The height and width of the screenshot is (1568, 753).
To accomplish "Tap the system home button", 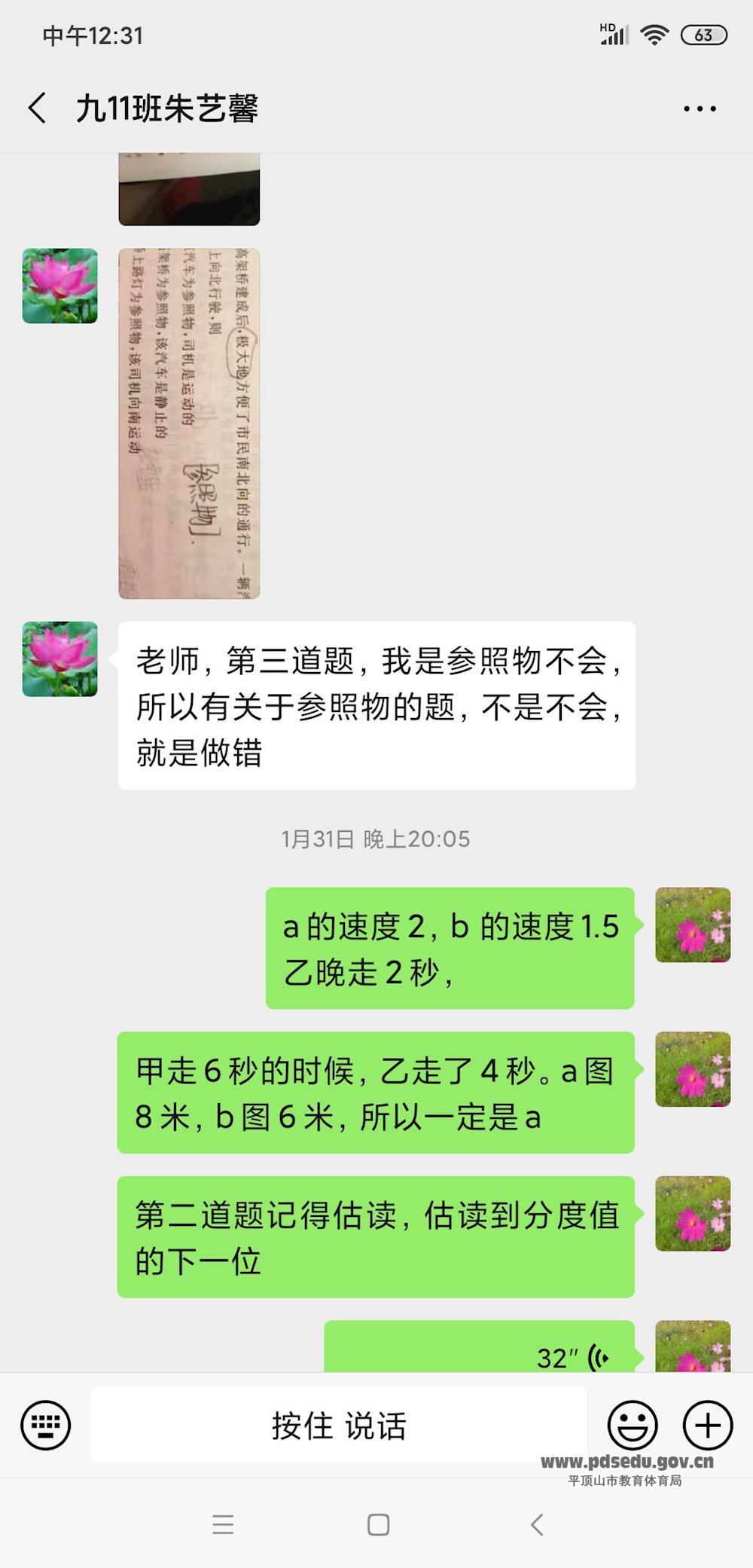I will coord(378,1525).
